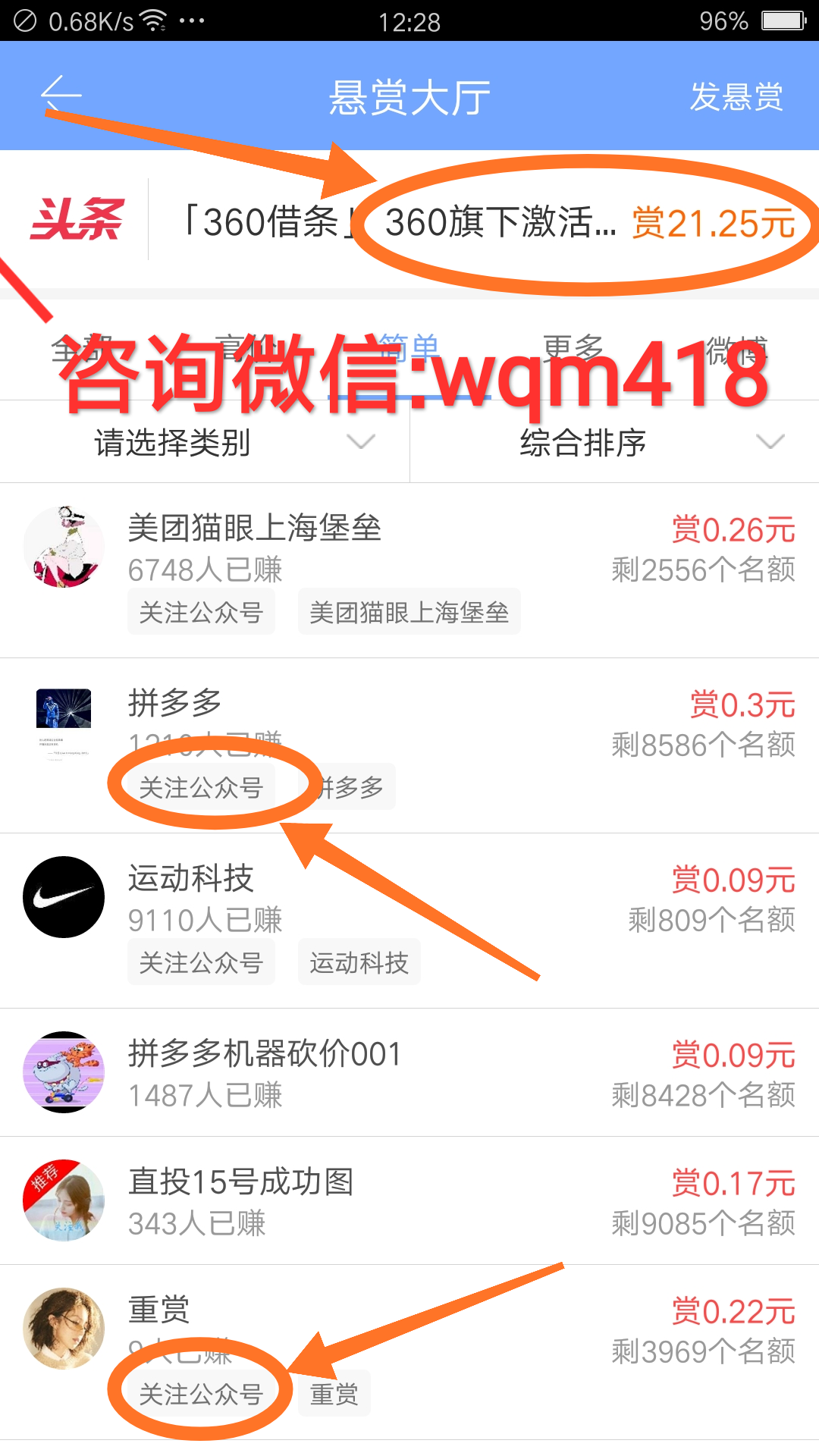This screenshot has width=819, height=1456.
Task: Tap 发悬赏 to post a bounty
Action: point(736,97)
